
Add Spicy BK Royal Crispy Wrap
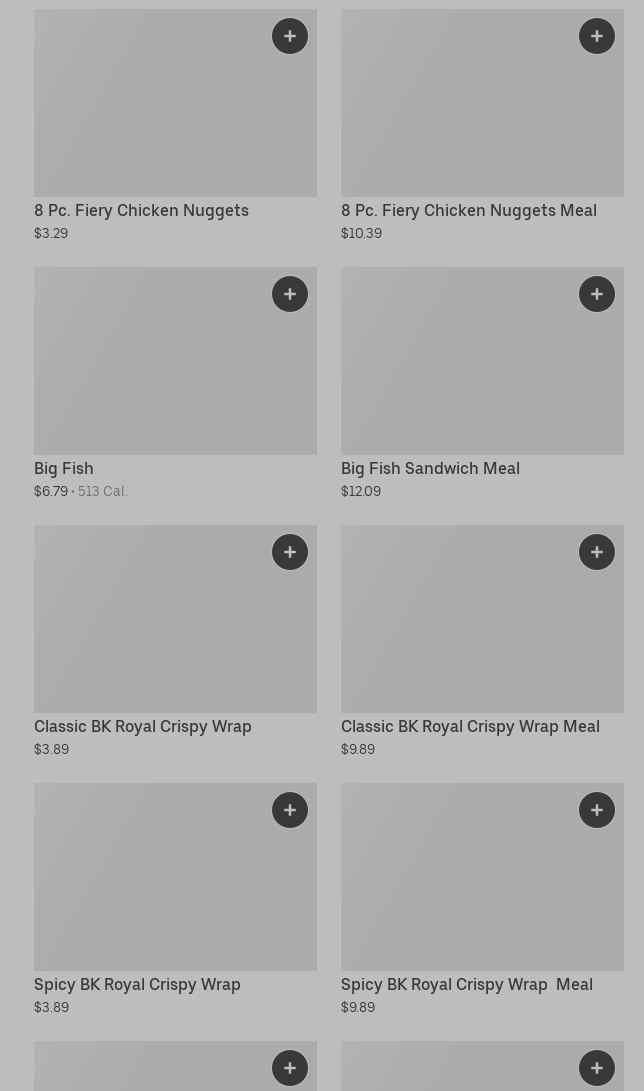tap(290, 810)
